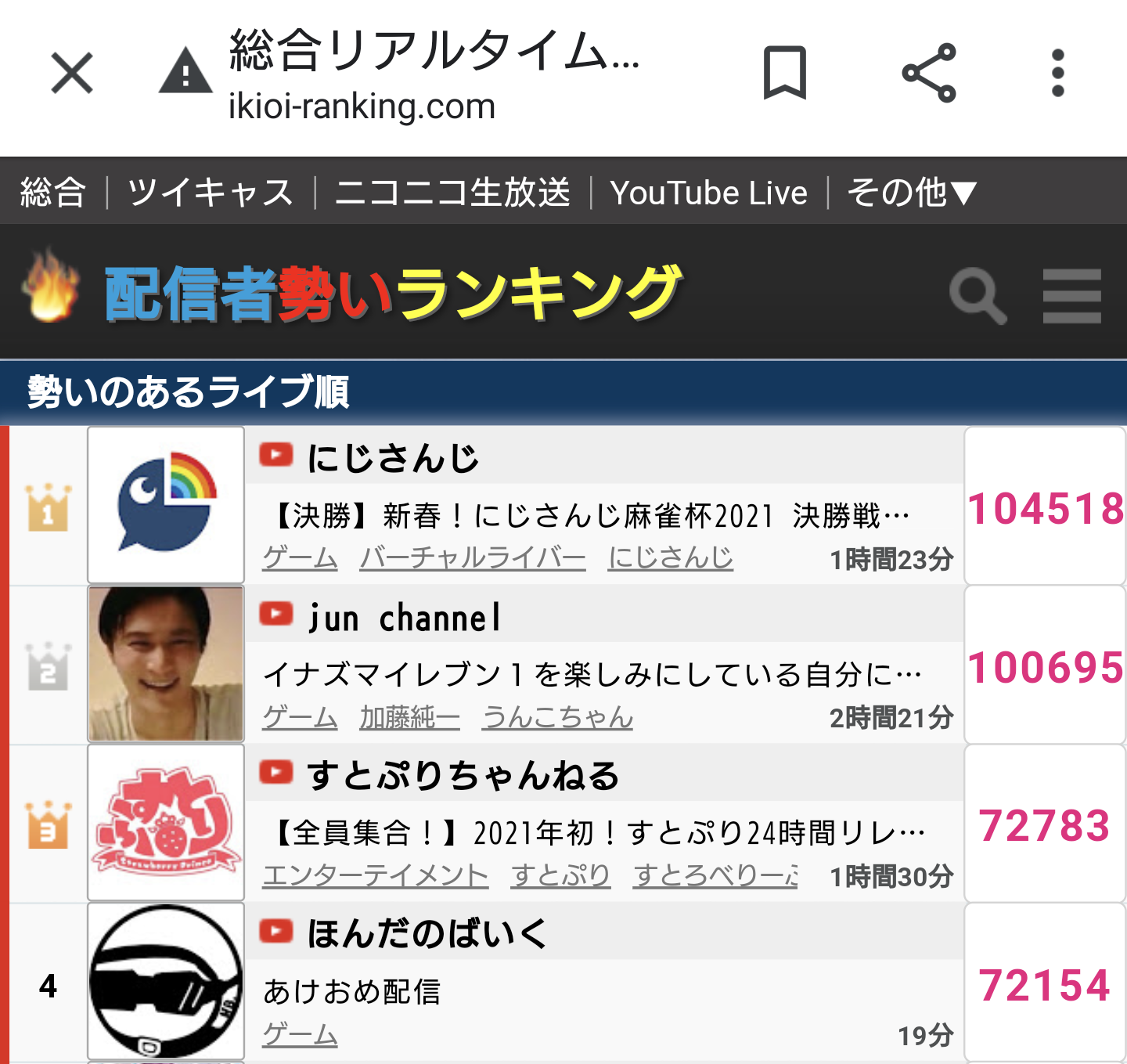This screenshot has height=1064, width=1127.
Task: Tap the バーチャルライバー tag link
Action: (x=472, y=558)
